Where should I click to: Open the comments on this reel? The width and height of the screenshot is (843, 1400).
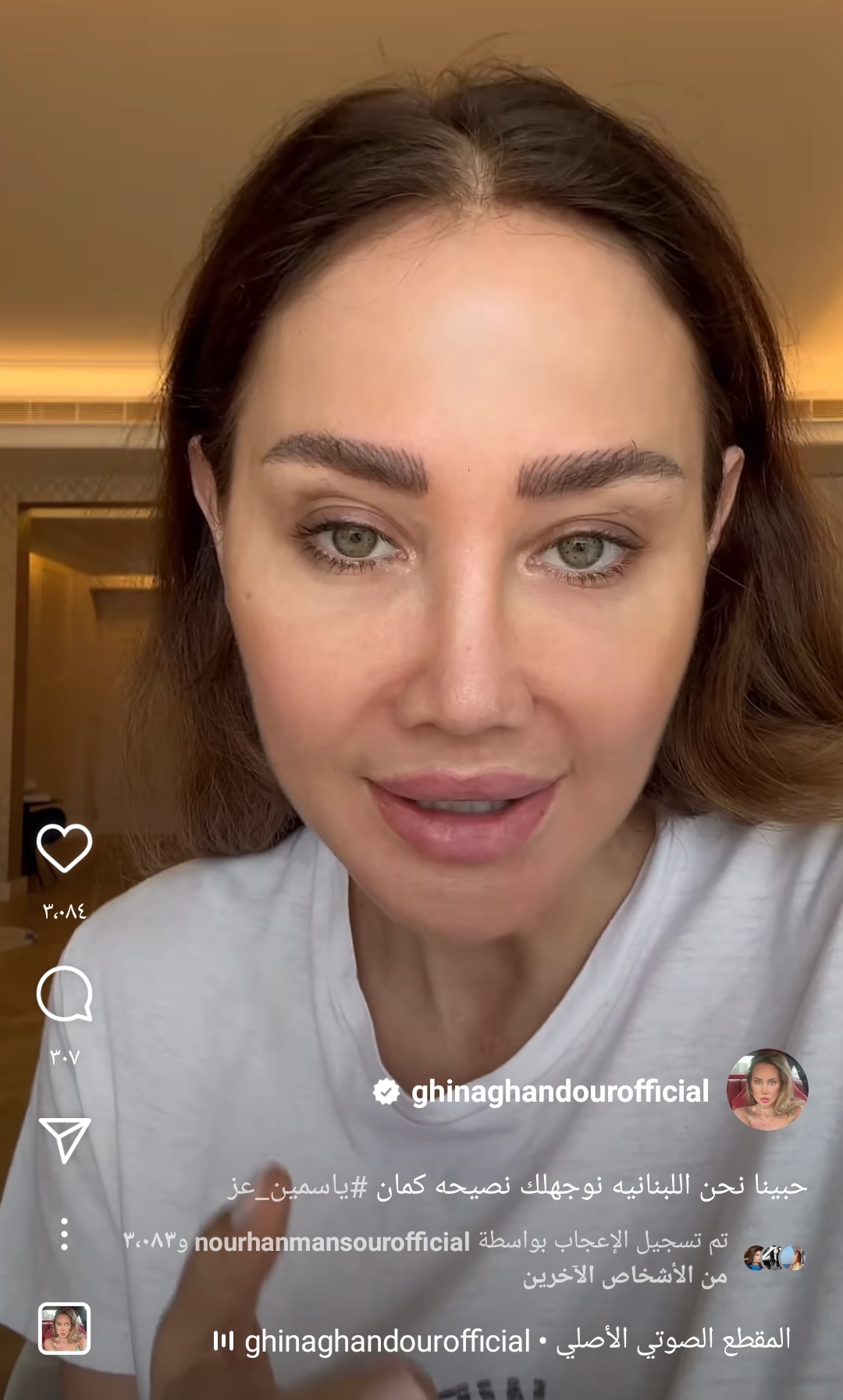(x=64, y=994)
